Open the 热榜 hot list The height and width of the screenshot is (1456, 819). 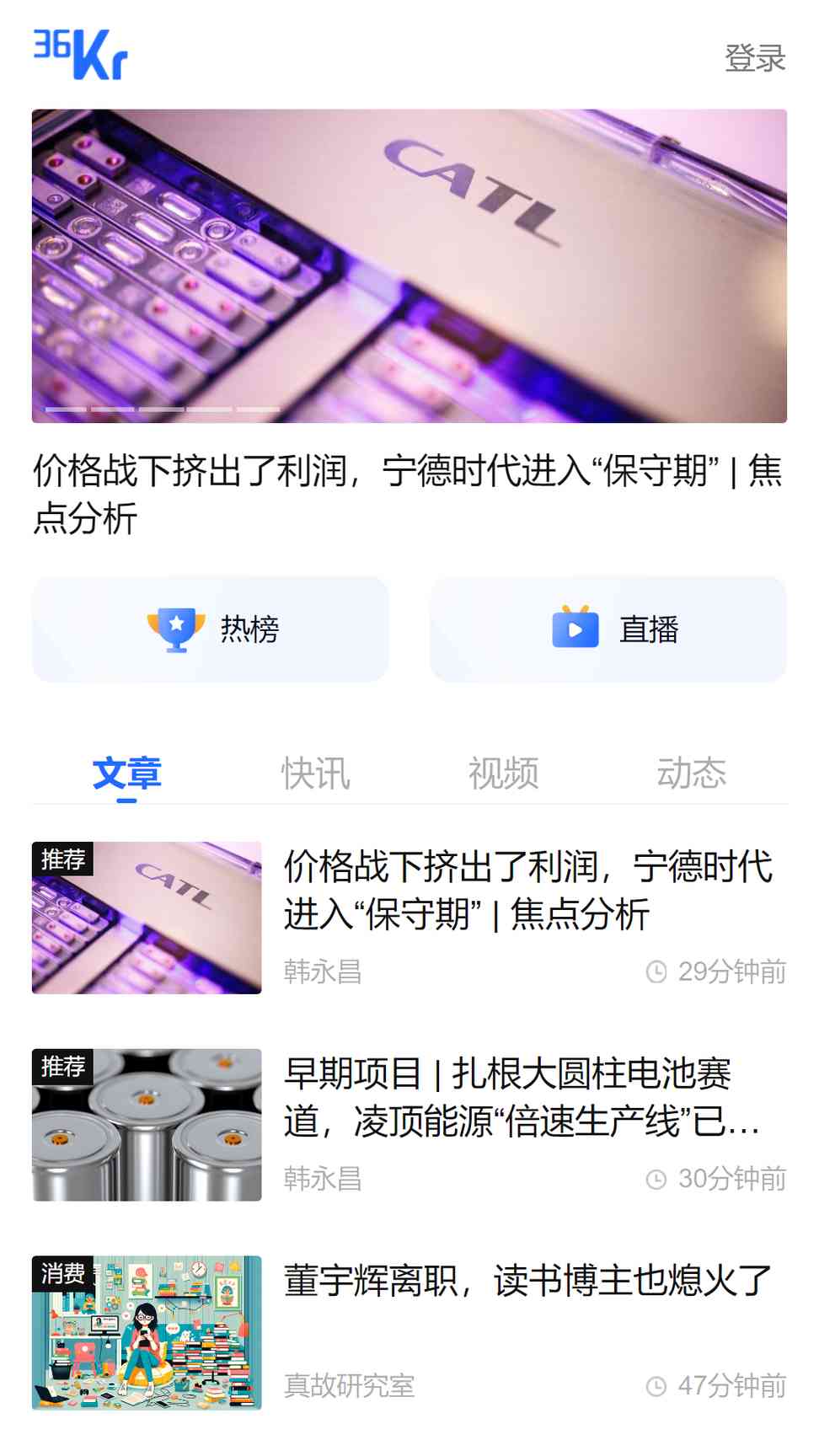pos(211,629)
